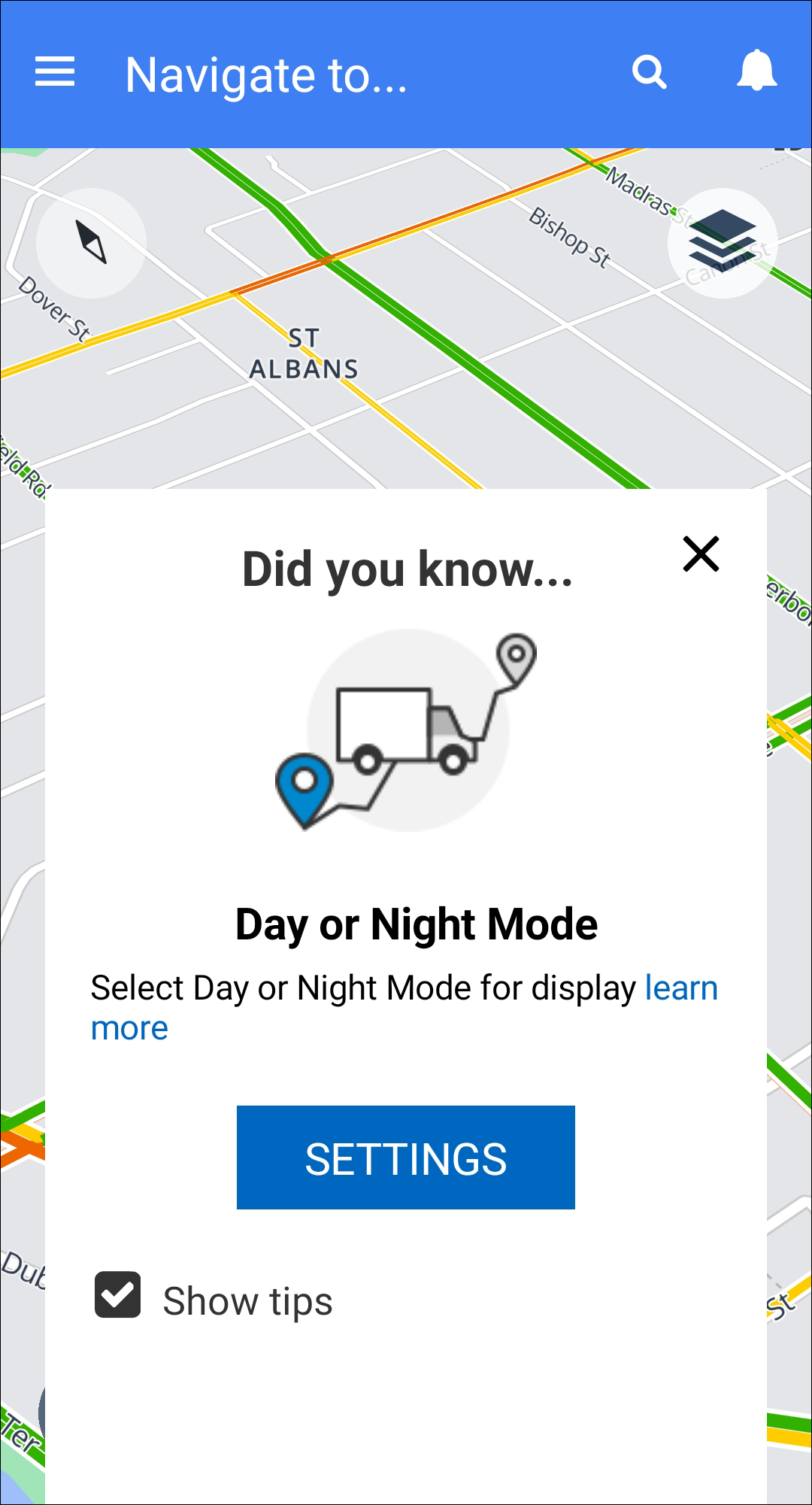Dismiss the Did you know dialog
The height and width of the screenshot is (1505, 812).
pos(701,554)
